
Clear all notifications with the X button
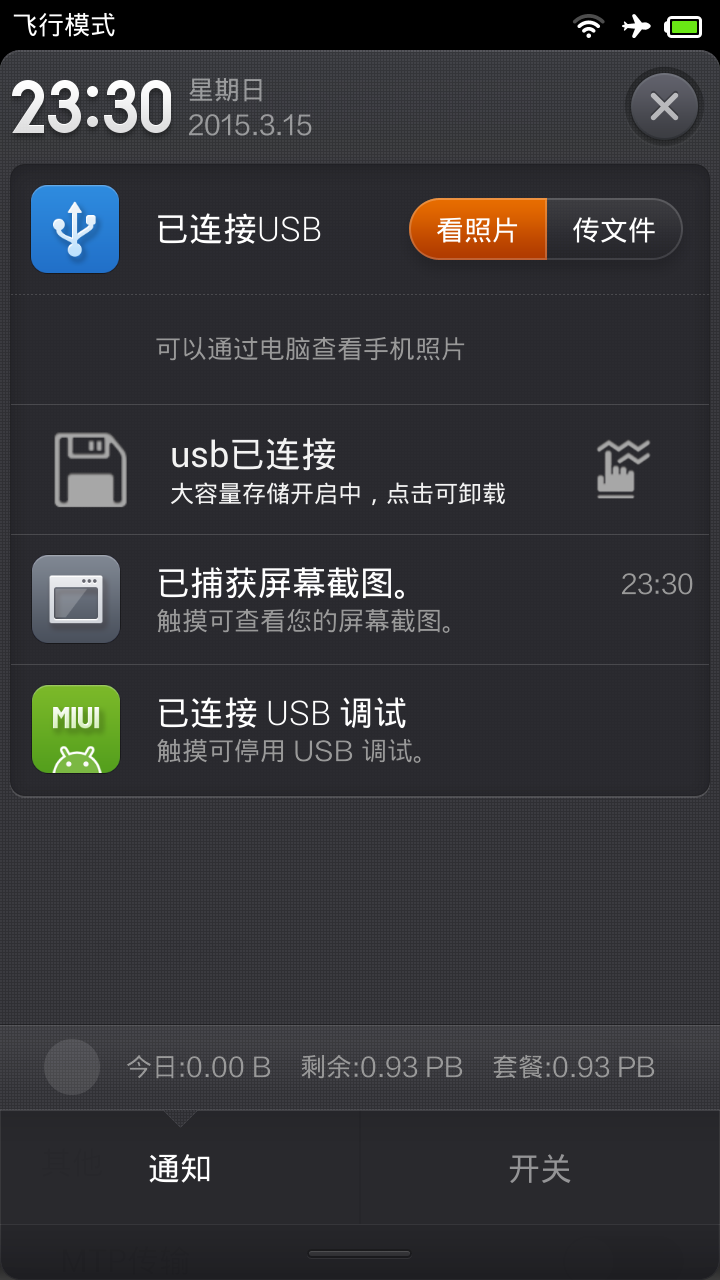[664, 106]
